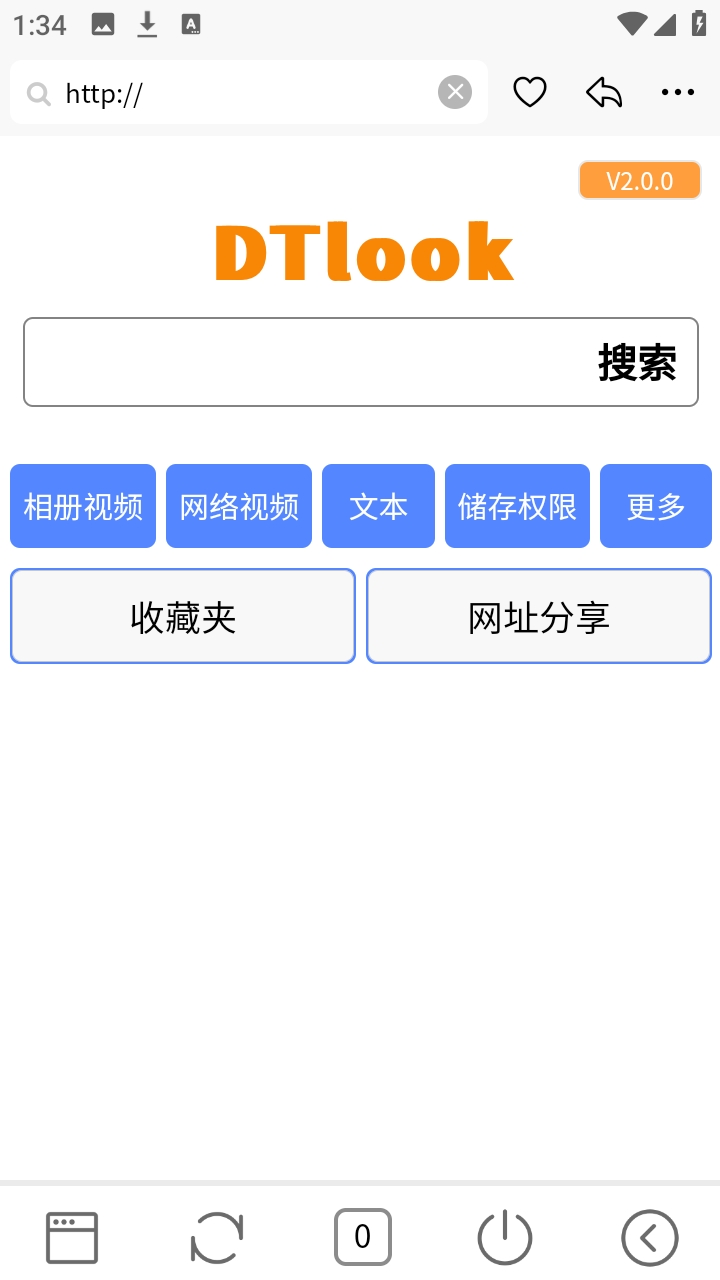
Task: Tap the back chevron icon in bottom bar
Action: 649,1237
